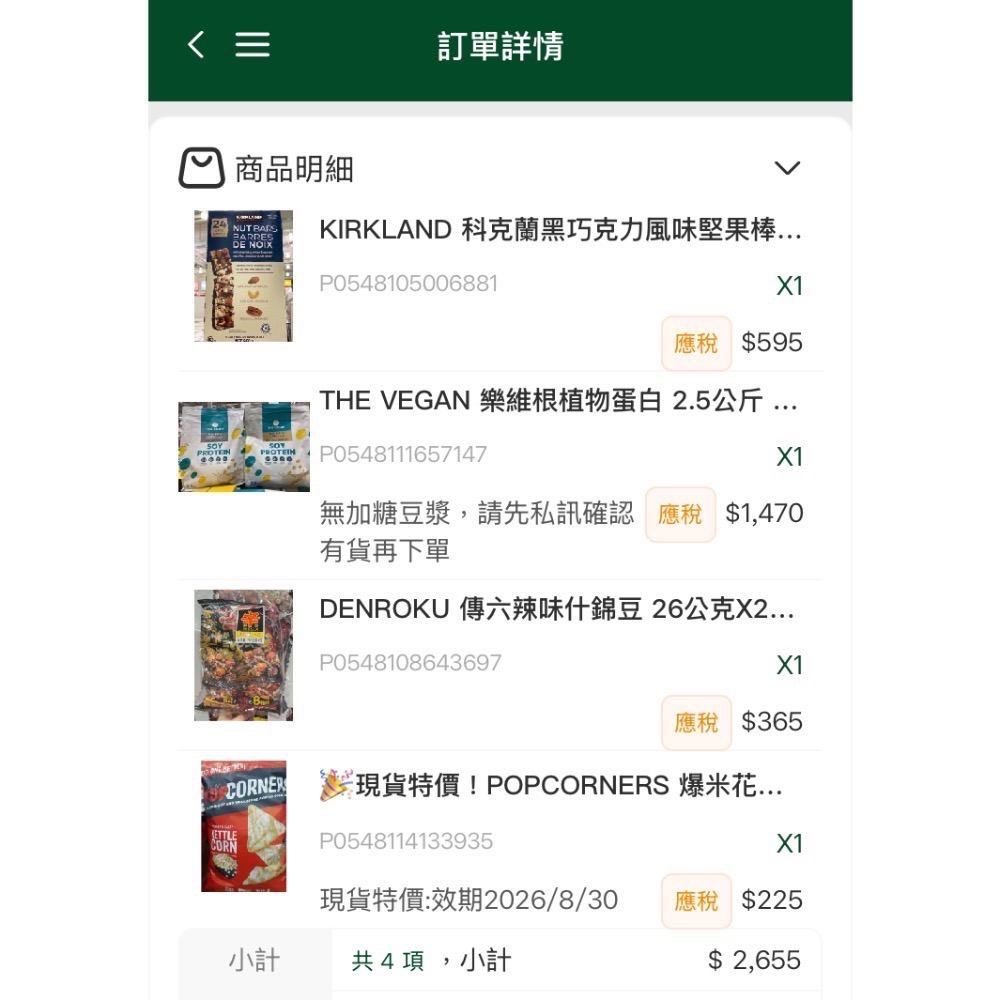The height and width of the screenshot is (1000, 1000).
Task: Open the hamburger menu
Action: (x=252, y=45)
